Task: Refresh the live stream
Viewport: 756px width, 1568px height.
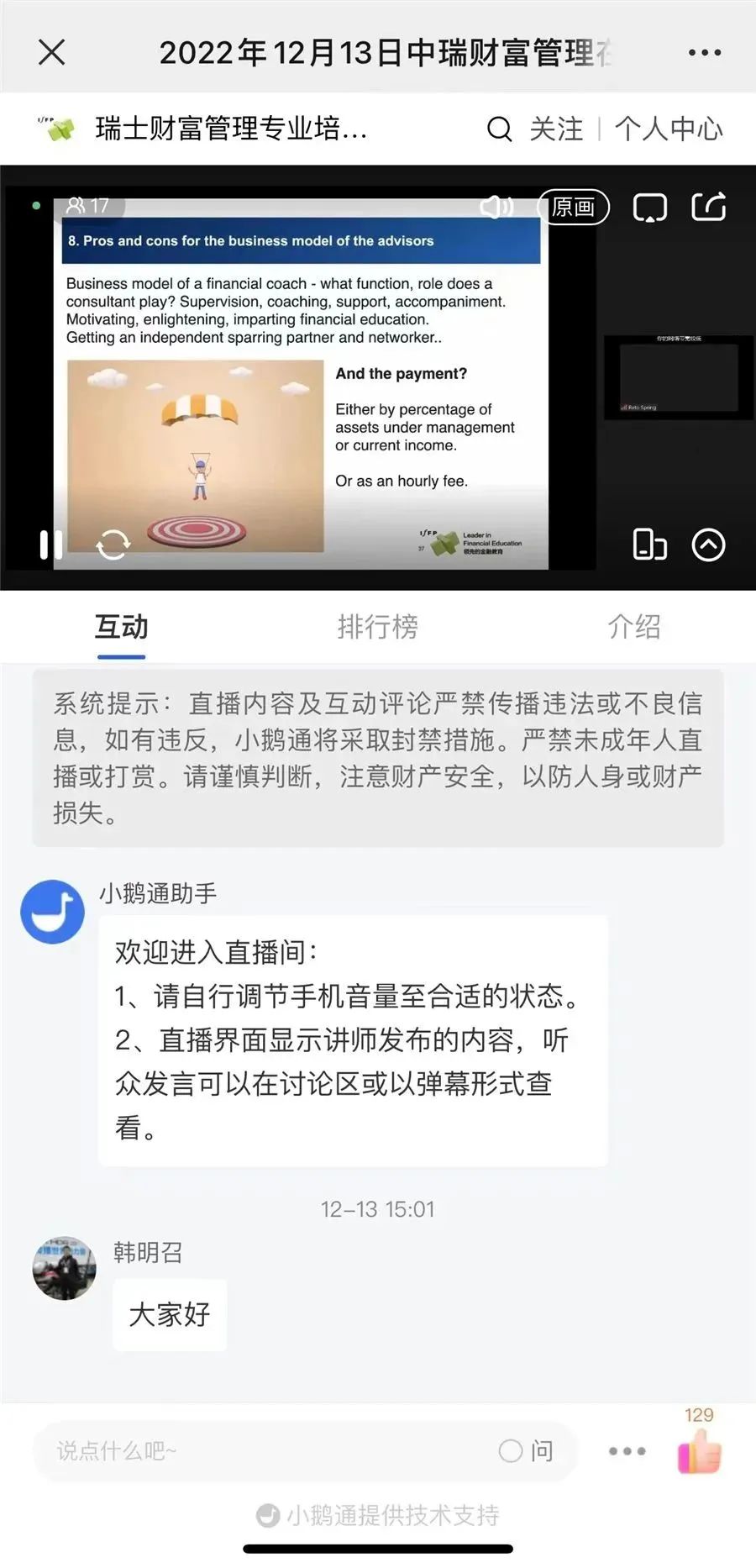Action: tap(113, 545)
